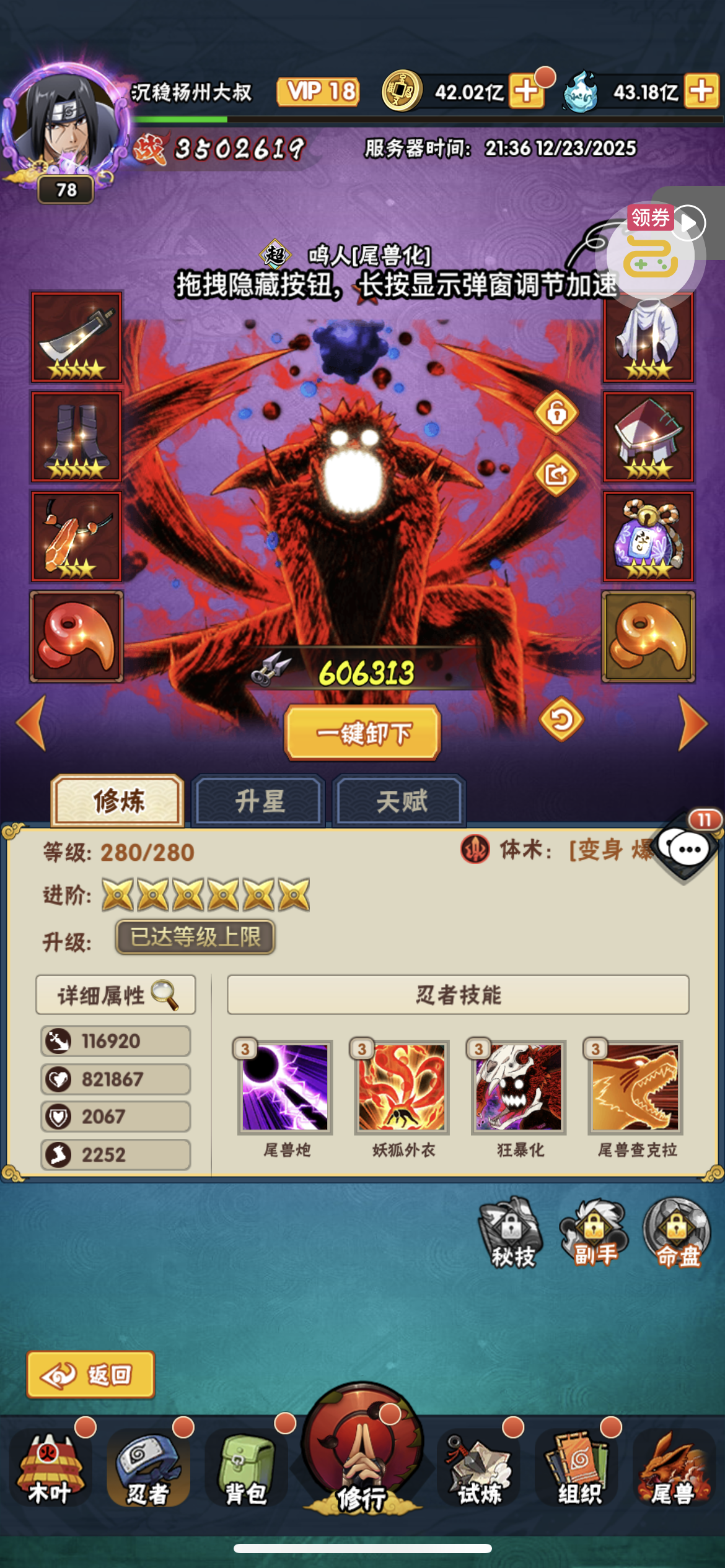Open the 背包 tab
This screenshot has height=1568, width=725.
coord(246,1471)
